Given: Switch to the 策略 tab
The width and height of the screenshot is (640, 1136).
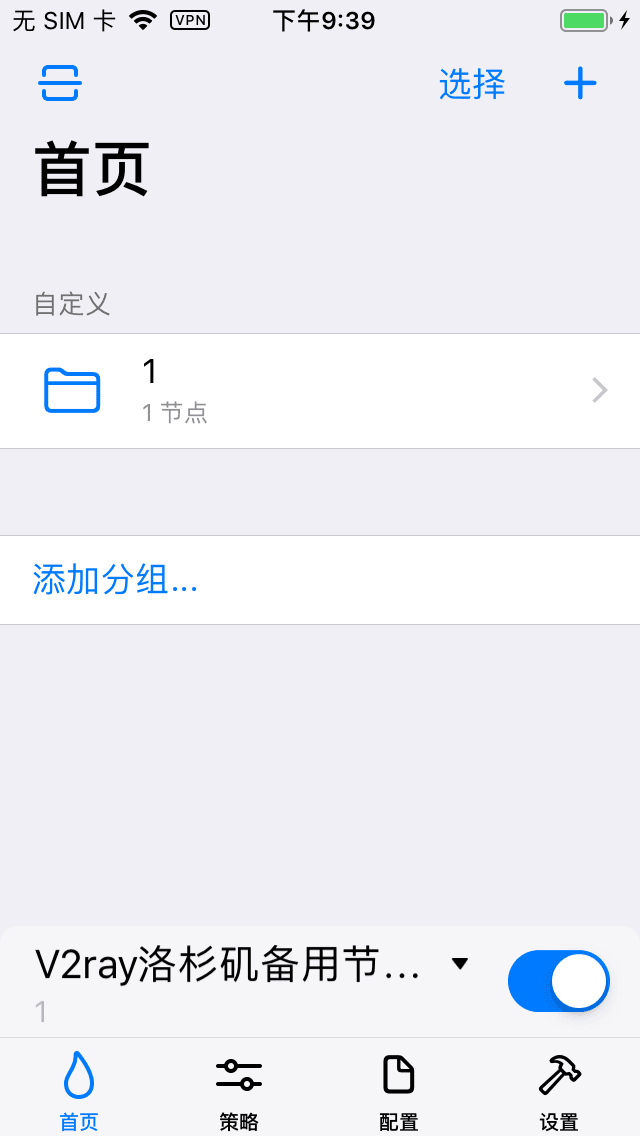Looking at the screenshot, I should coord(239,1090).
